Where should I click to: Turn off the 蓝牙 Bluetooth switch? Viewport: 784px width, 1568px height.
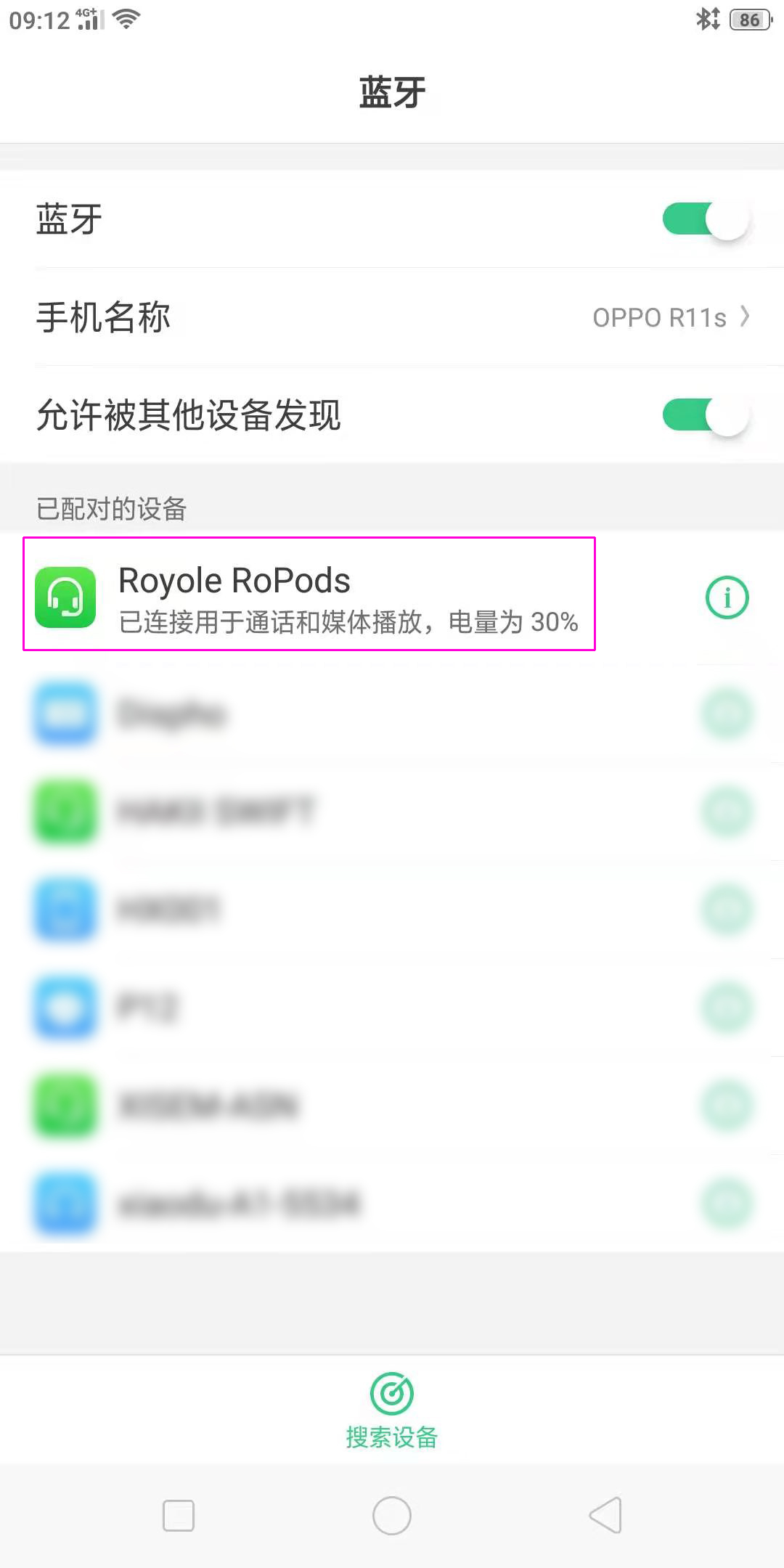pos(705,219)
